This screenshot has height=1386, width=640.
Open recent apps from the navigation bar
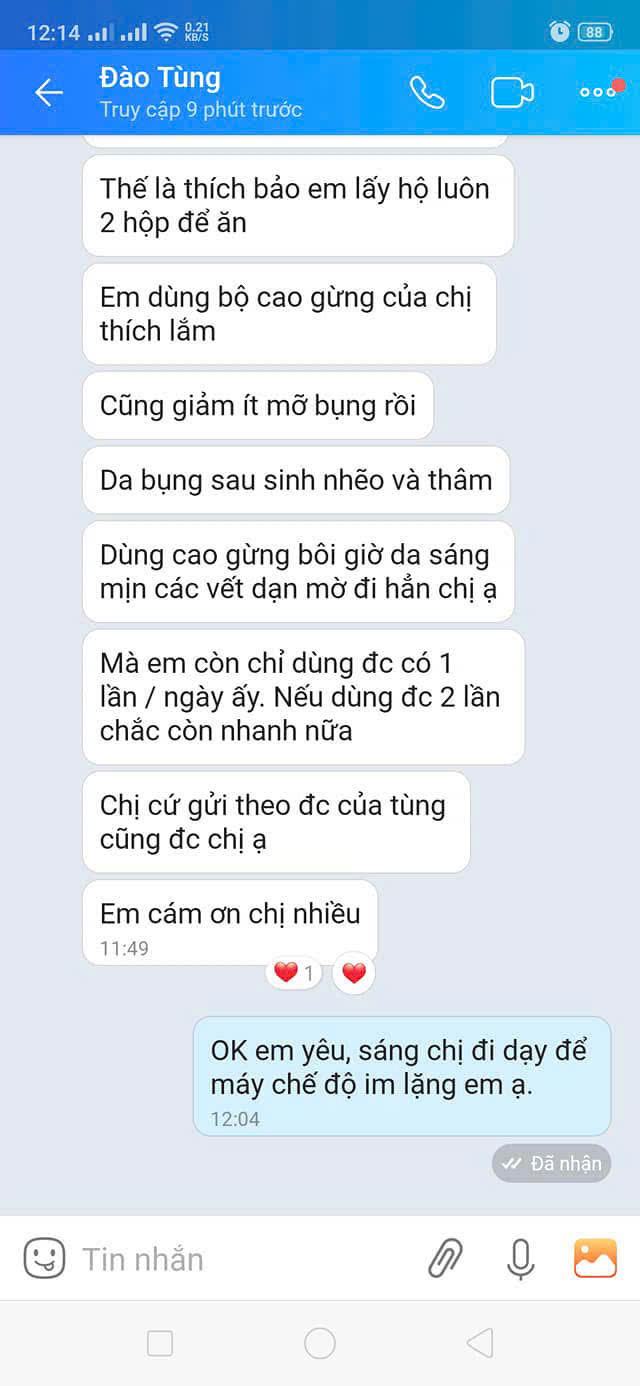[x=160, y=1343]
